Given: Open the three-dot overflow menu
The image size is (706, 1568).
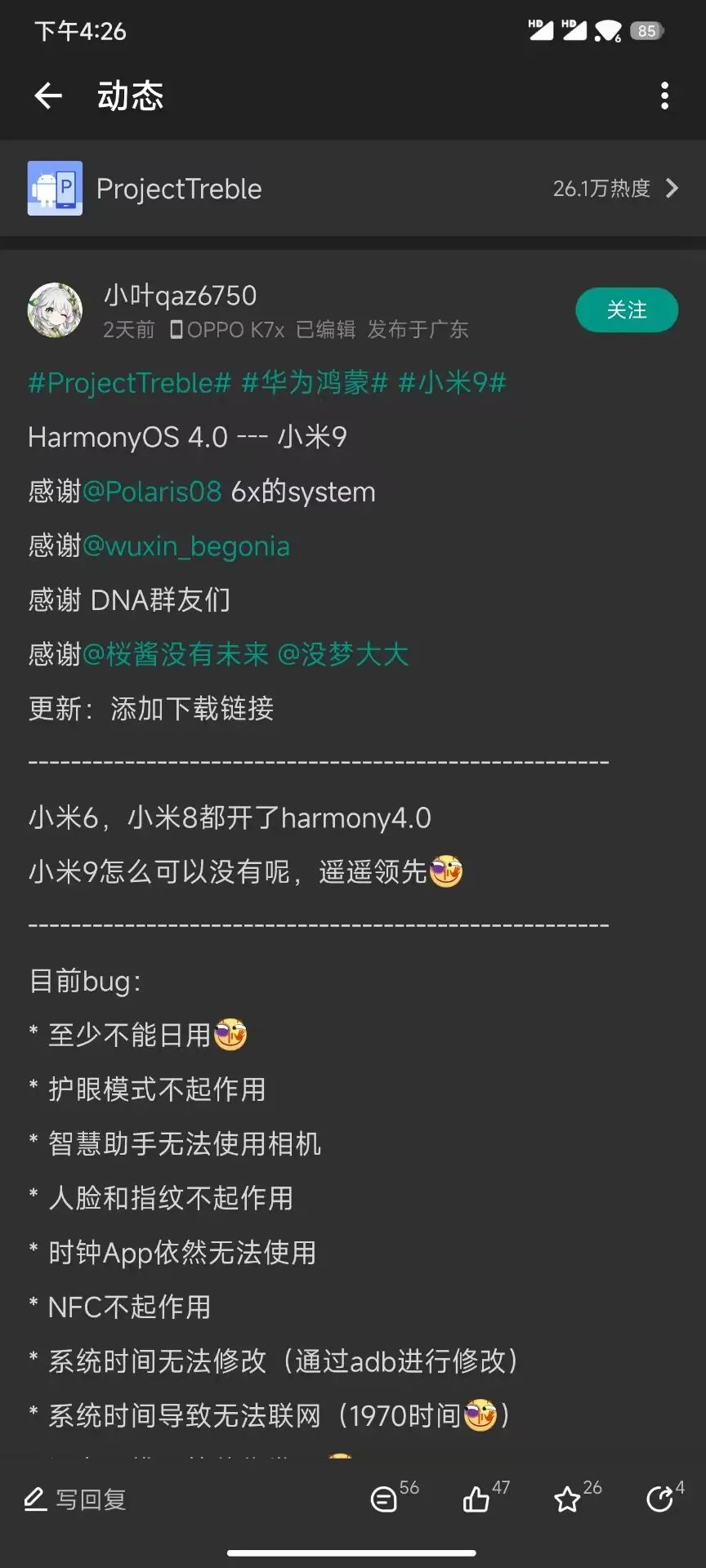Looking at the screenshot, I should [664, 96].
